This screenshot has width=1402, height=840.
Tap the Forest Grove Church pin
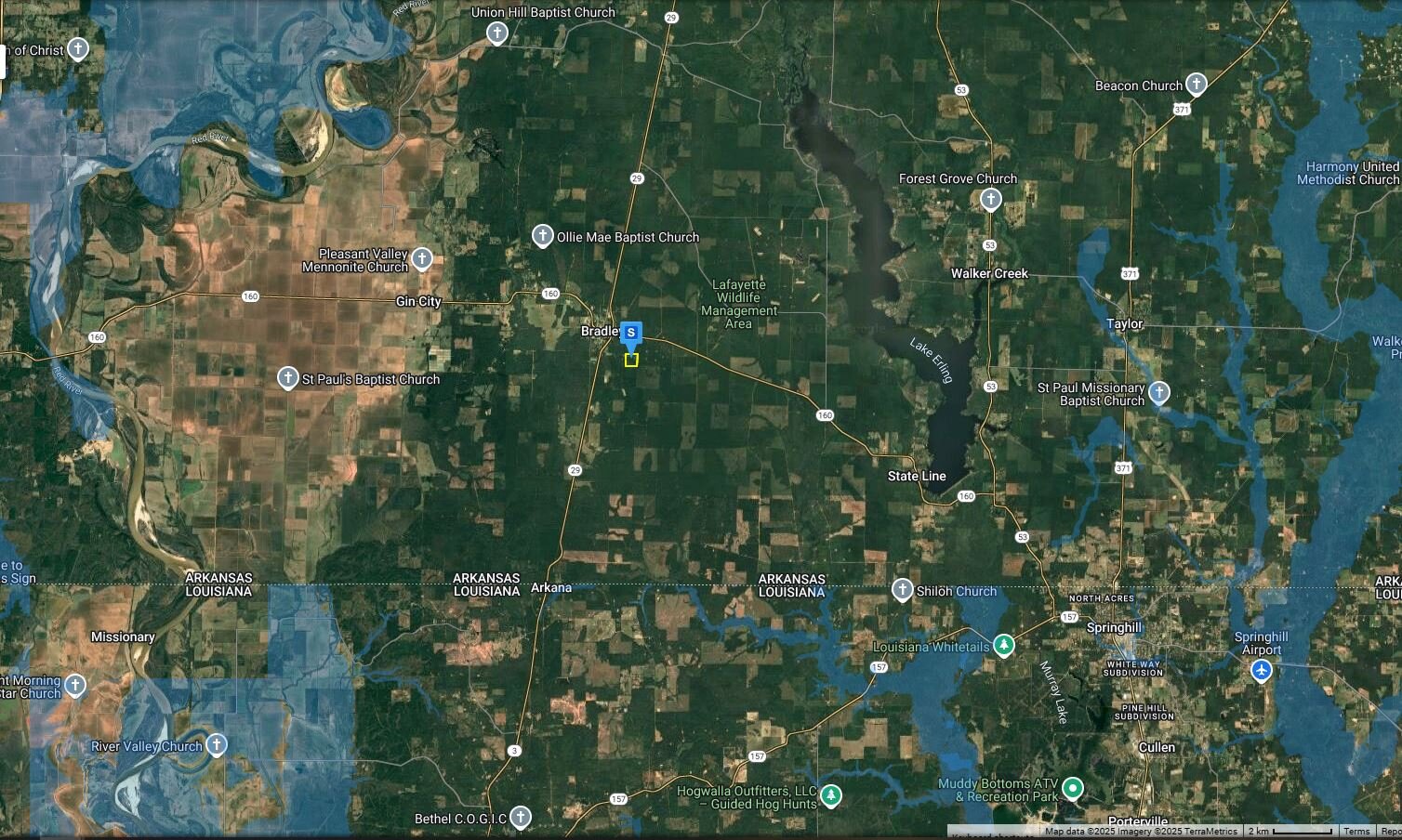991,199
